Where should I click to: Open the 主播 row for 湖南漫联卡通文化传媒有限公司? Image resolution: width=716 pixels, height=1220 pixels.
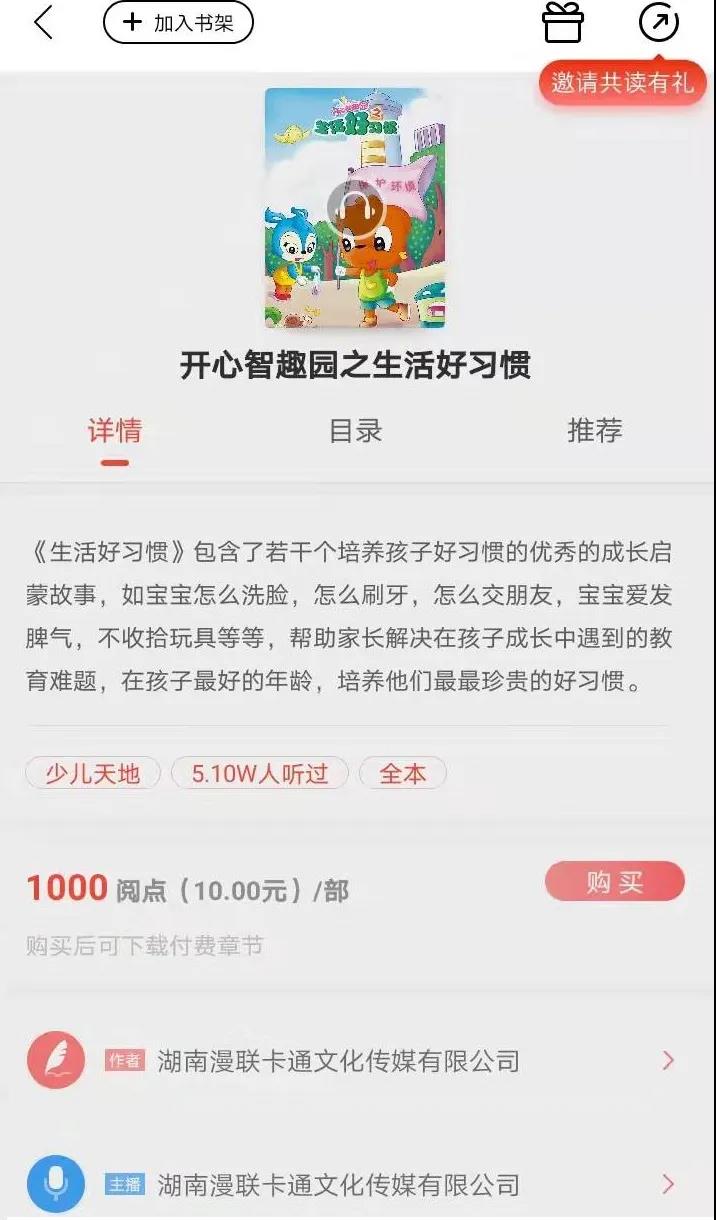(x=358, y=1185)
